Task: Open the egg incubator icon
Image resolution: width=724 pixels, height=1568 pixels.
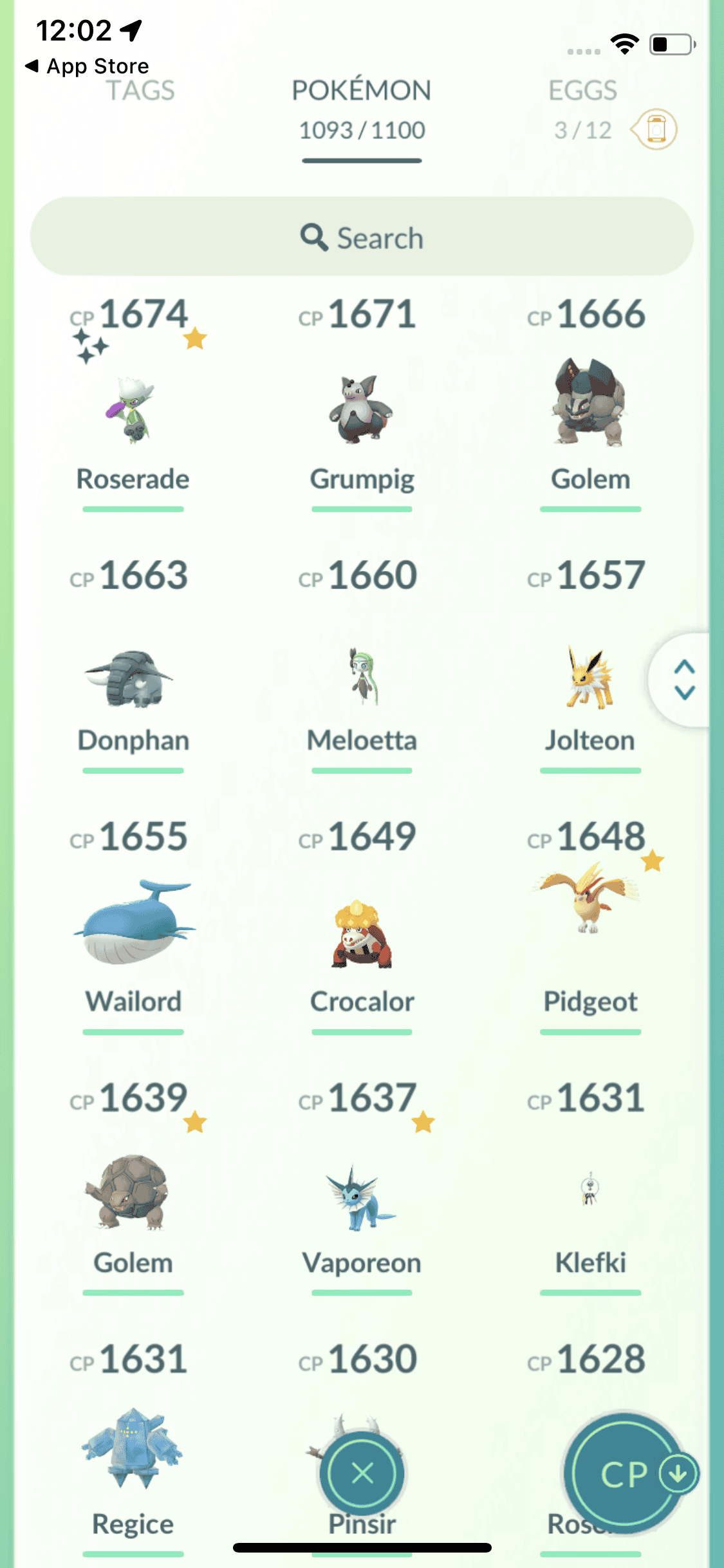Action: (x=655, y=129)
